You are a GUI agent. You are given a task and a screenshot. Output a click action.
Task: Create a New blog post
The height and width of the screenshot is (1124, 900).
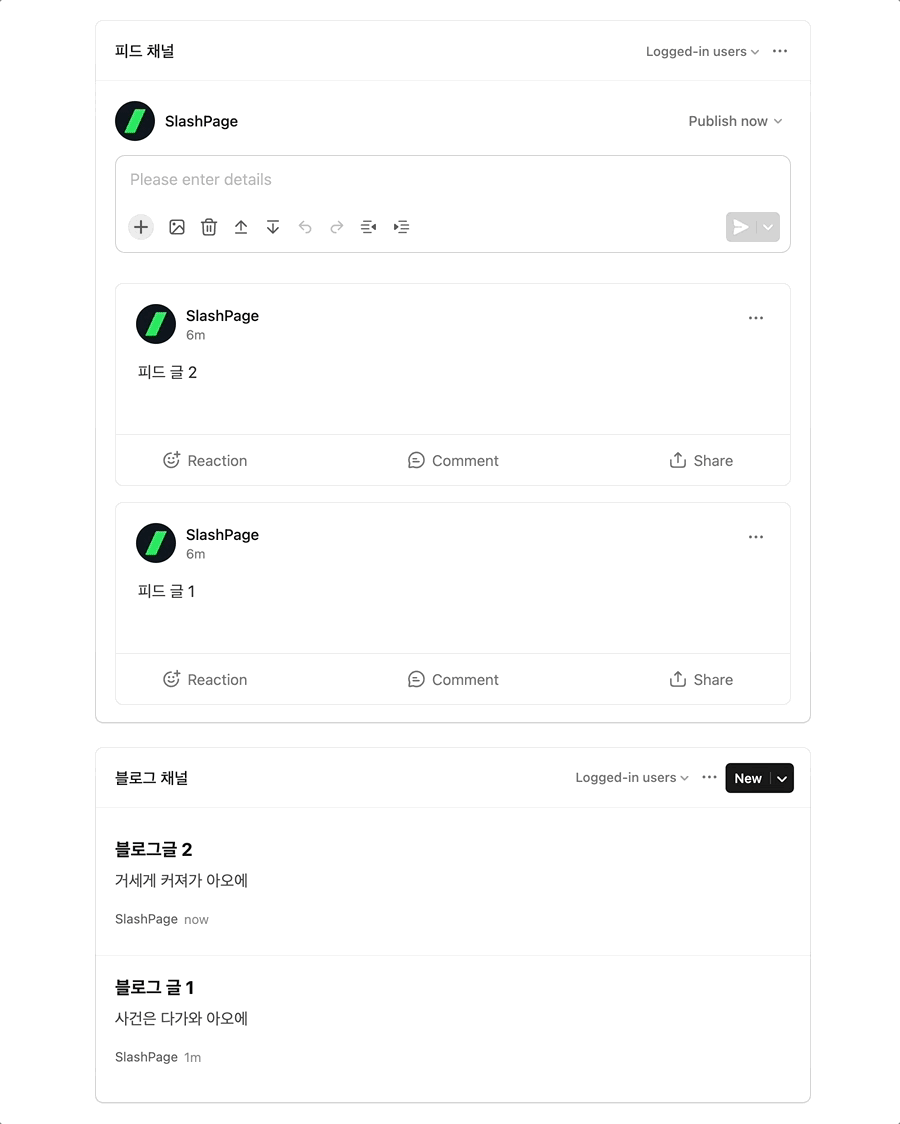click(x=748, y=778)
